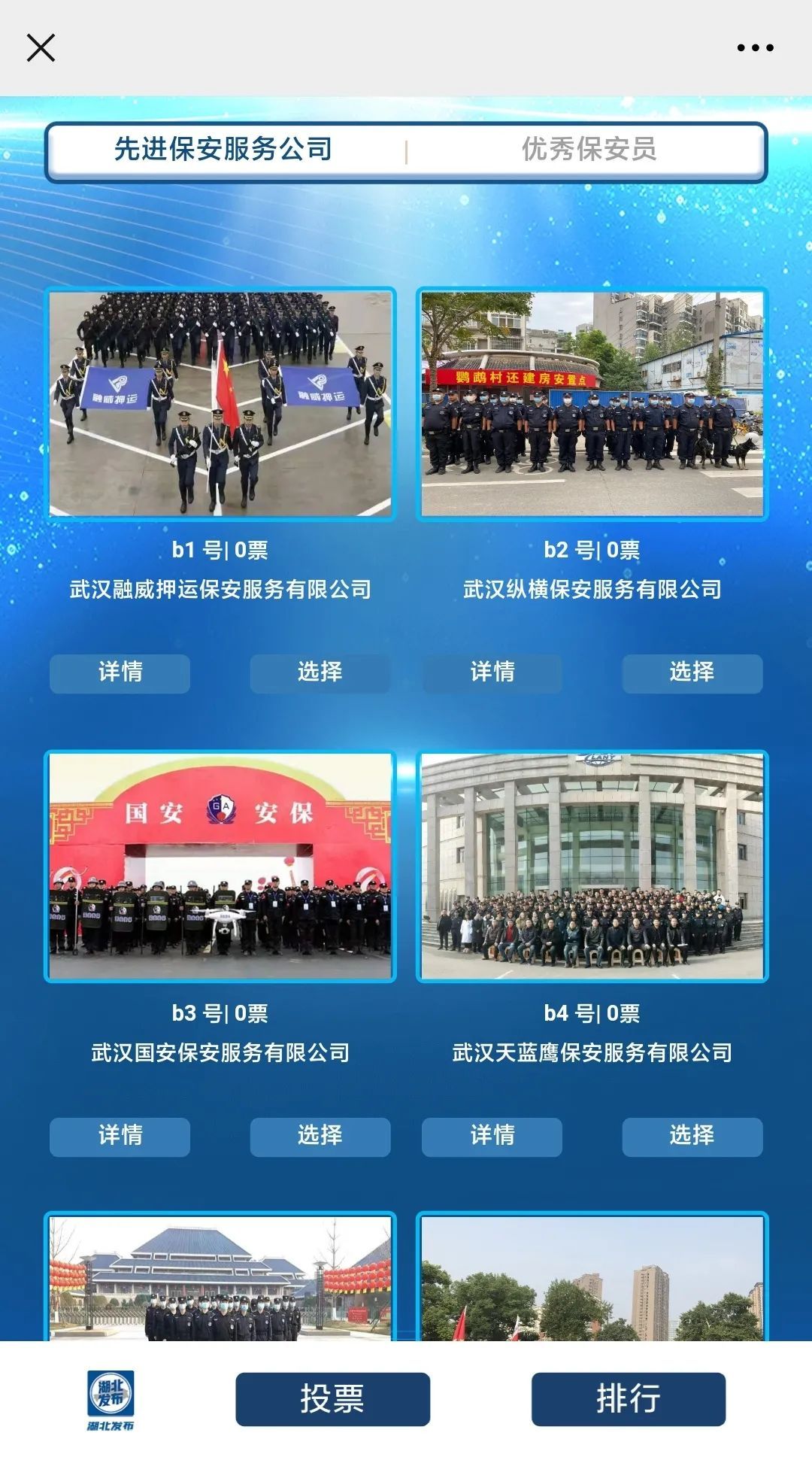812x1457 pixels.
Task: Tap 选择 for b3 武汉国安保安
Action: [320, 1136]
